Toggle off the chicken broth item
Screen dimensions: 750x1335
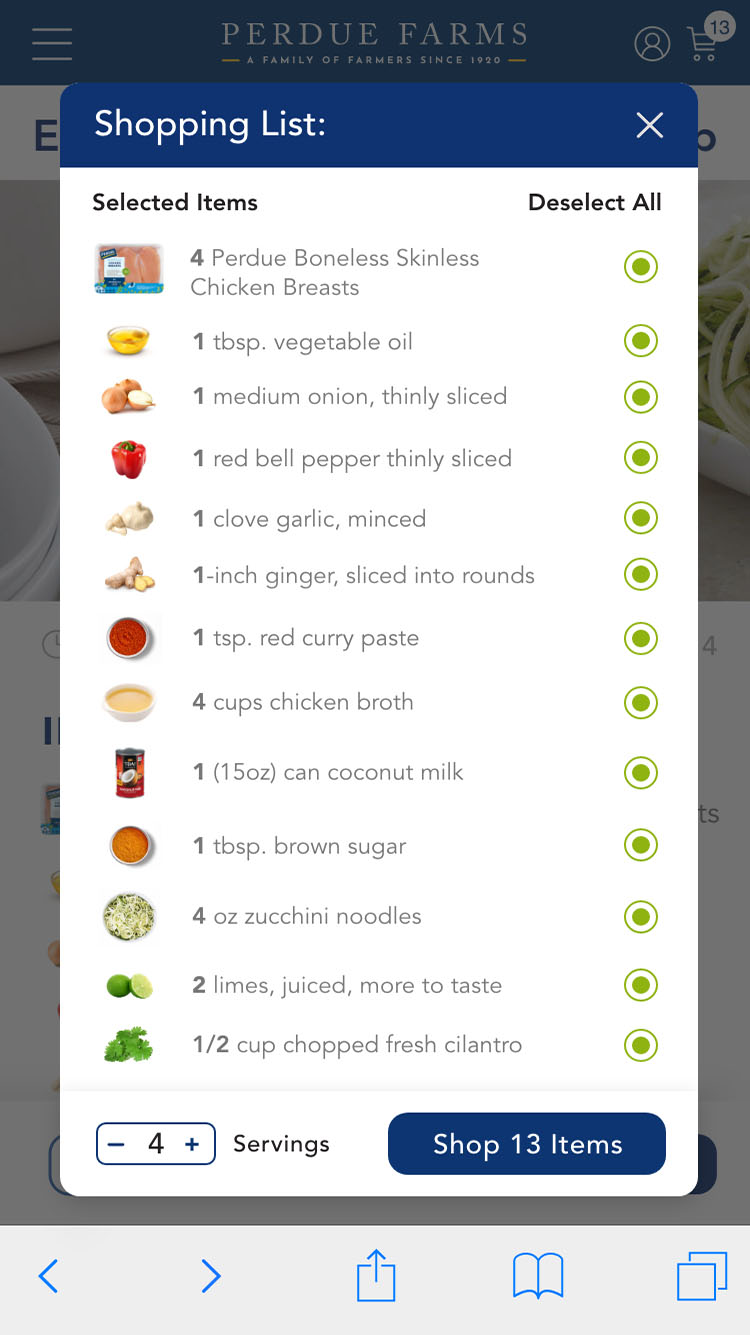640,702
